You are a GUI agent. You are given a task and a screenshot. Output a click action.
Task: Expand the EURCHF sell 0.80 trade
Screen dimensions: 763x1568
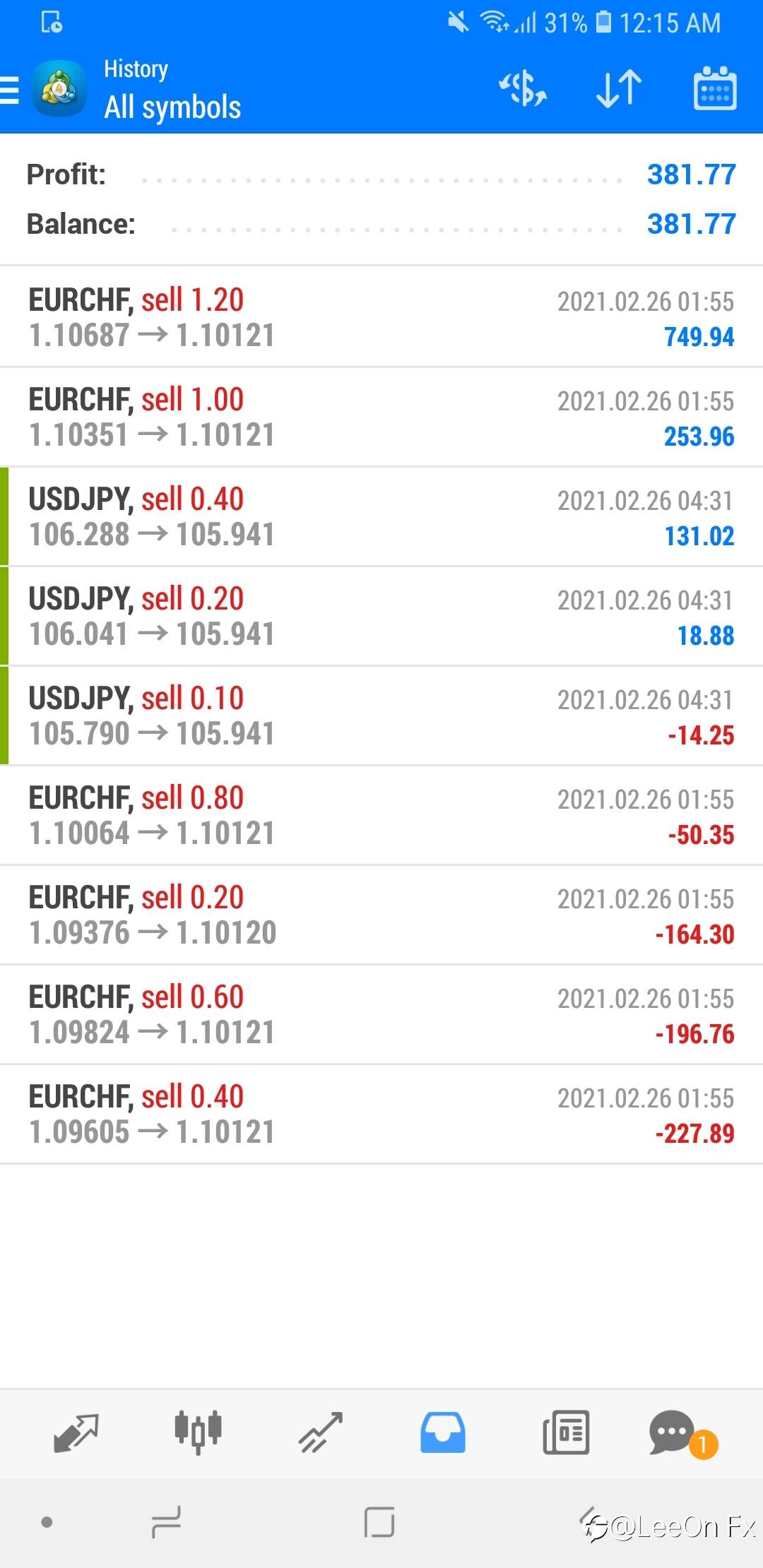[381, 815]
